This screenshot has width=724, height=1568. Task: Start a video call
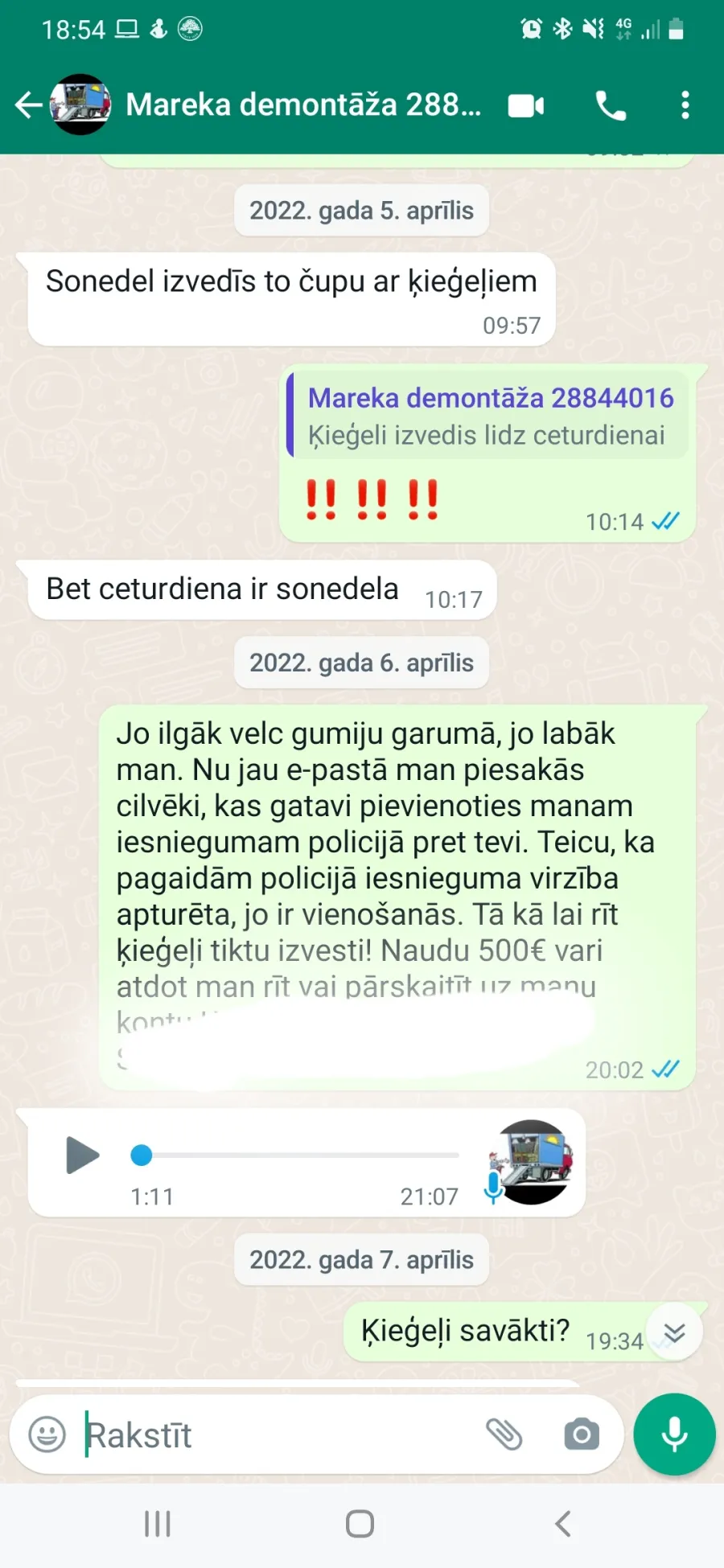point(526,105)
